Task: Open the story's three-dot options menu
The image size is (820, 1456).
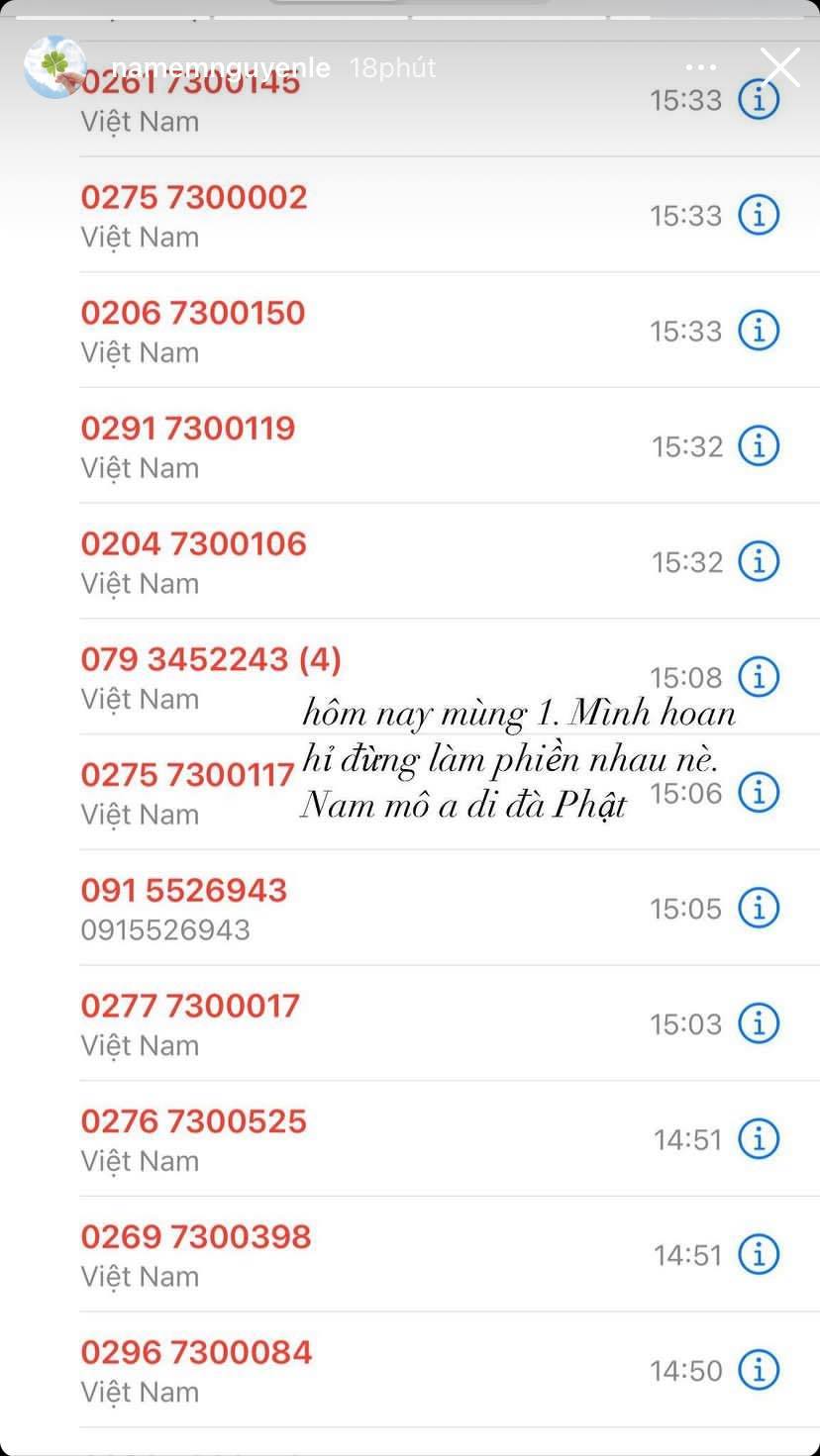Action: [700, 67]
